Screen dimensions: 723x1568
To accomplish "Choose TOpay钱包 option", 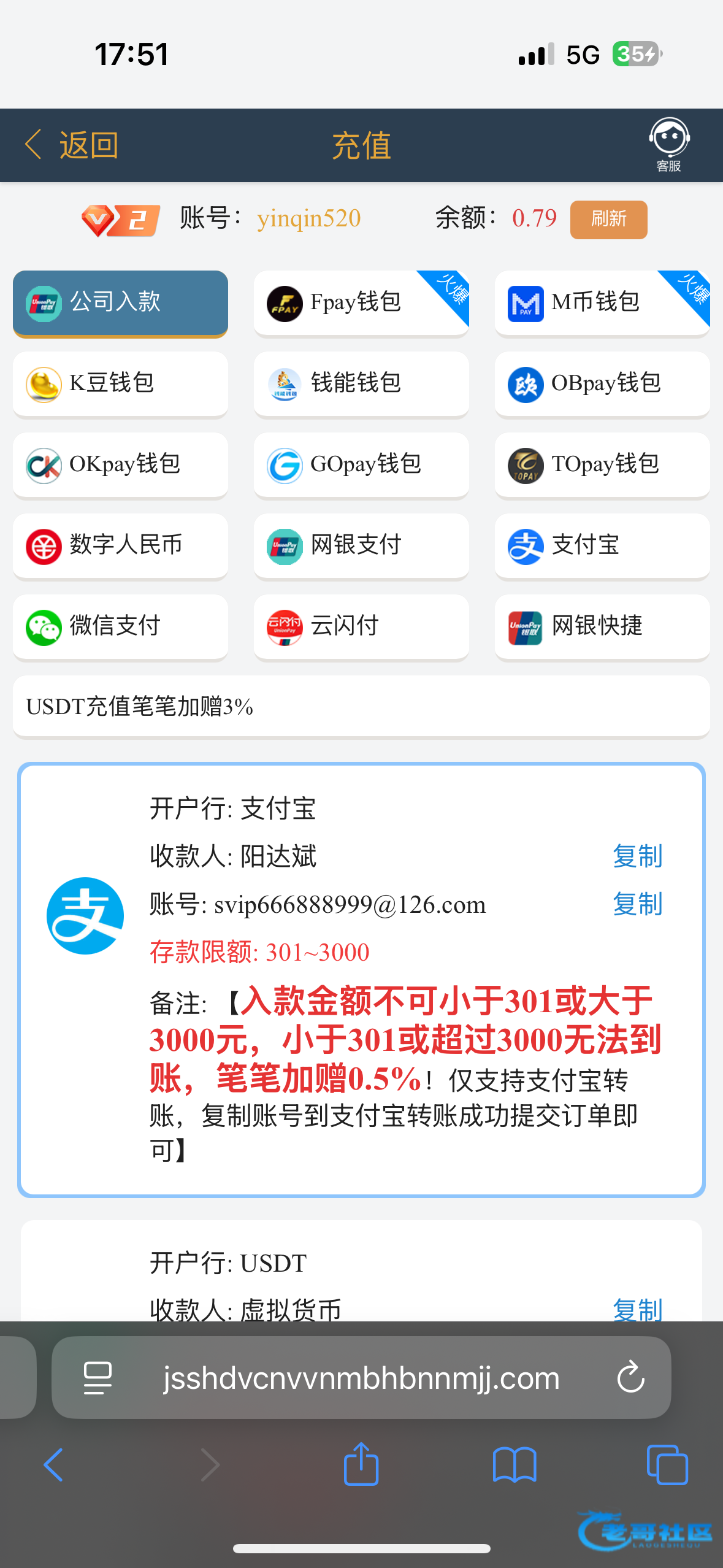I will pyautogui.click(x=602, y=465).
